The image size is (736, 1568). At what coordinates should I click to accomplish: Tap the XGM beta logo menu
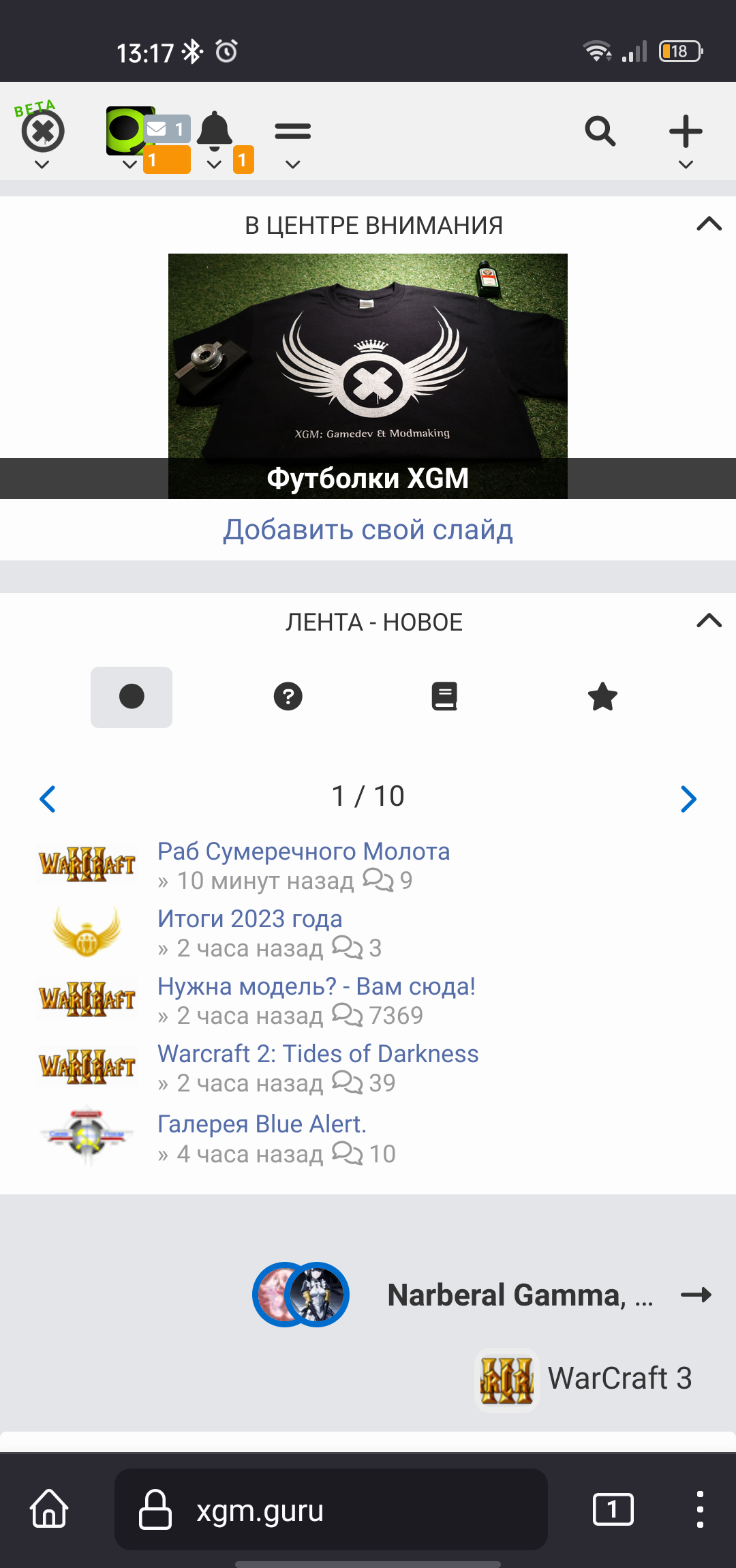42,132
